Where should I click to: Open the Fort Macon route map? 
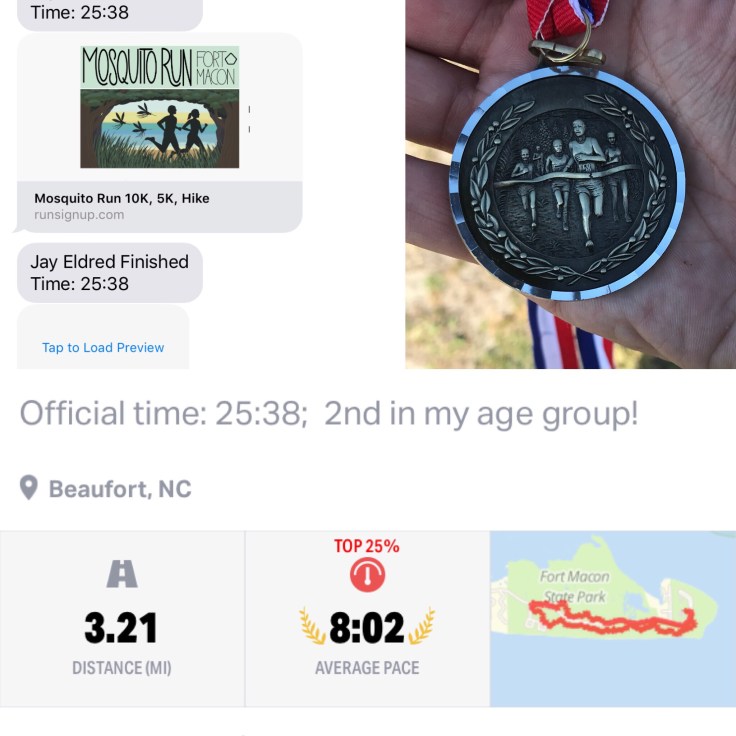tap(612, 618)
